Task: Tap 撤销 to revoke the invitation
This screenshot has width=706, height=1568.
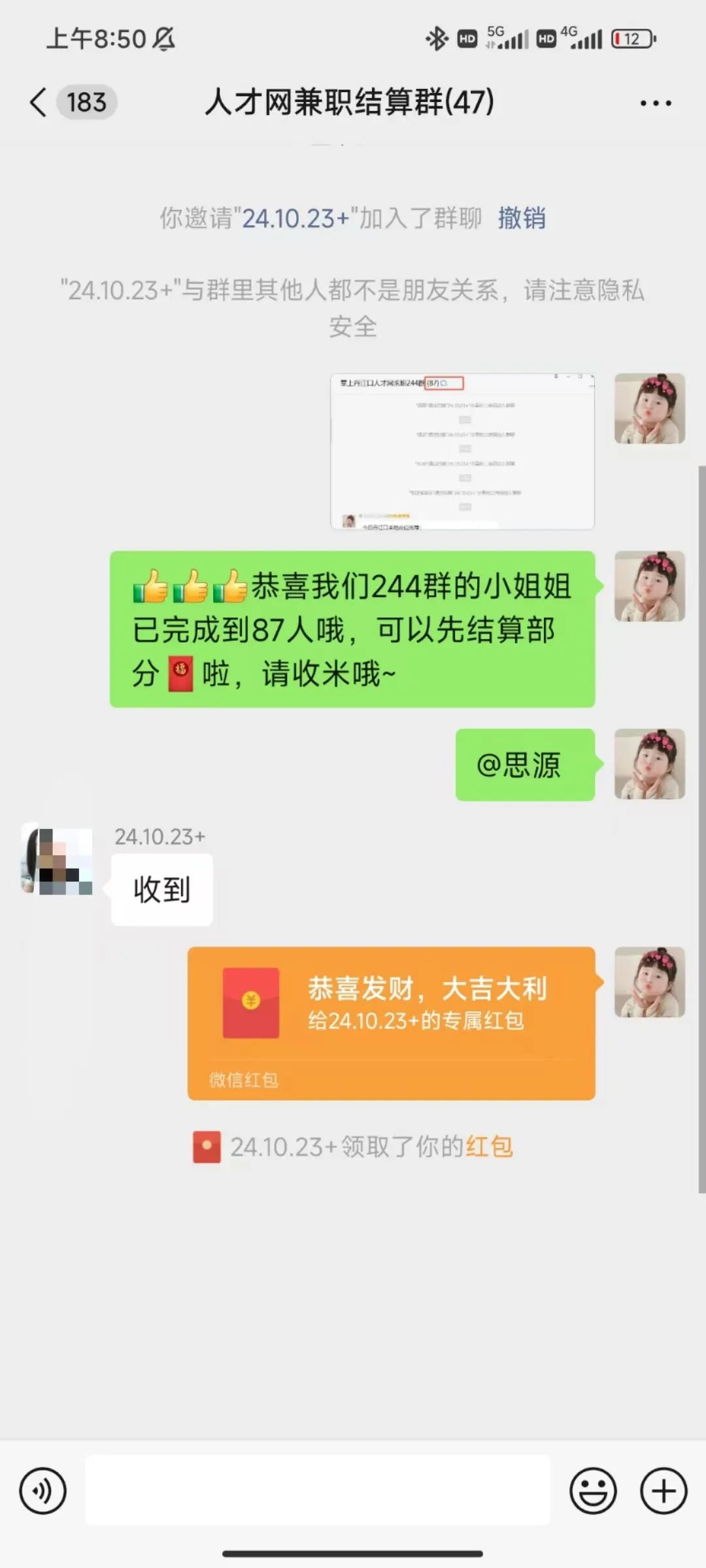Action: tap(521, 218)
